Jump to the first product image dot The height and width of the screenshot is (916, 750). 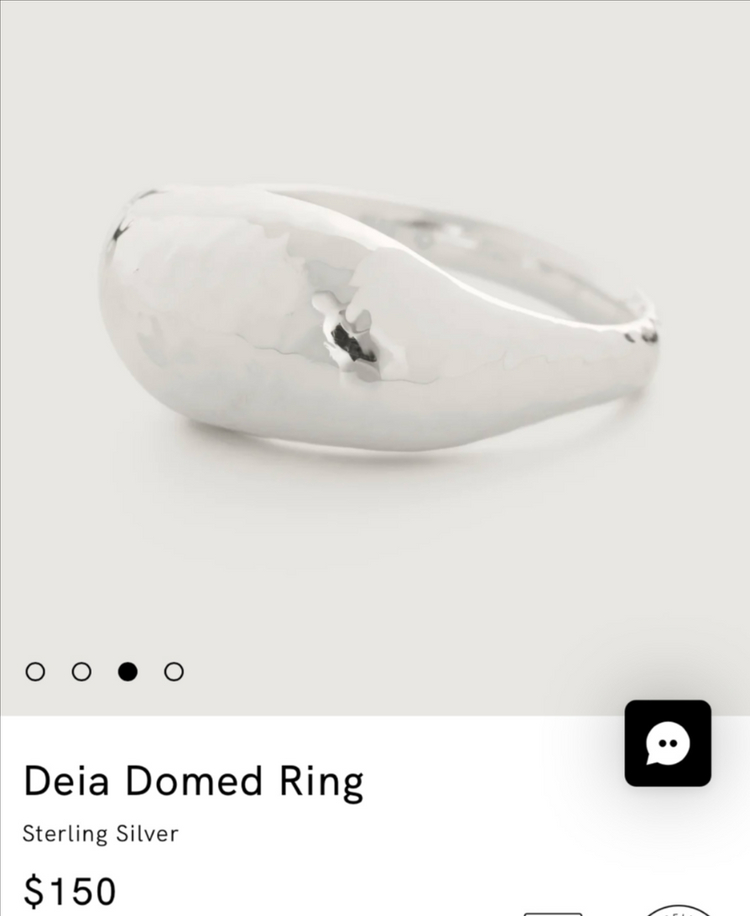(x=35, y=671)
